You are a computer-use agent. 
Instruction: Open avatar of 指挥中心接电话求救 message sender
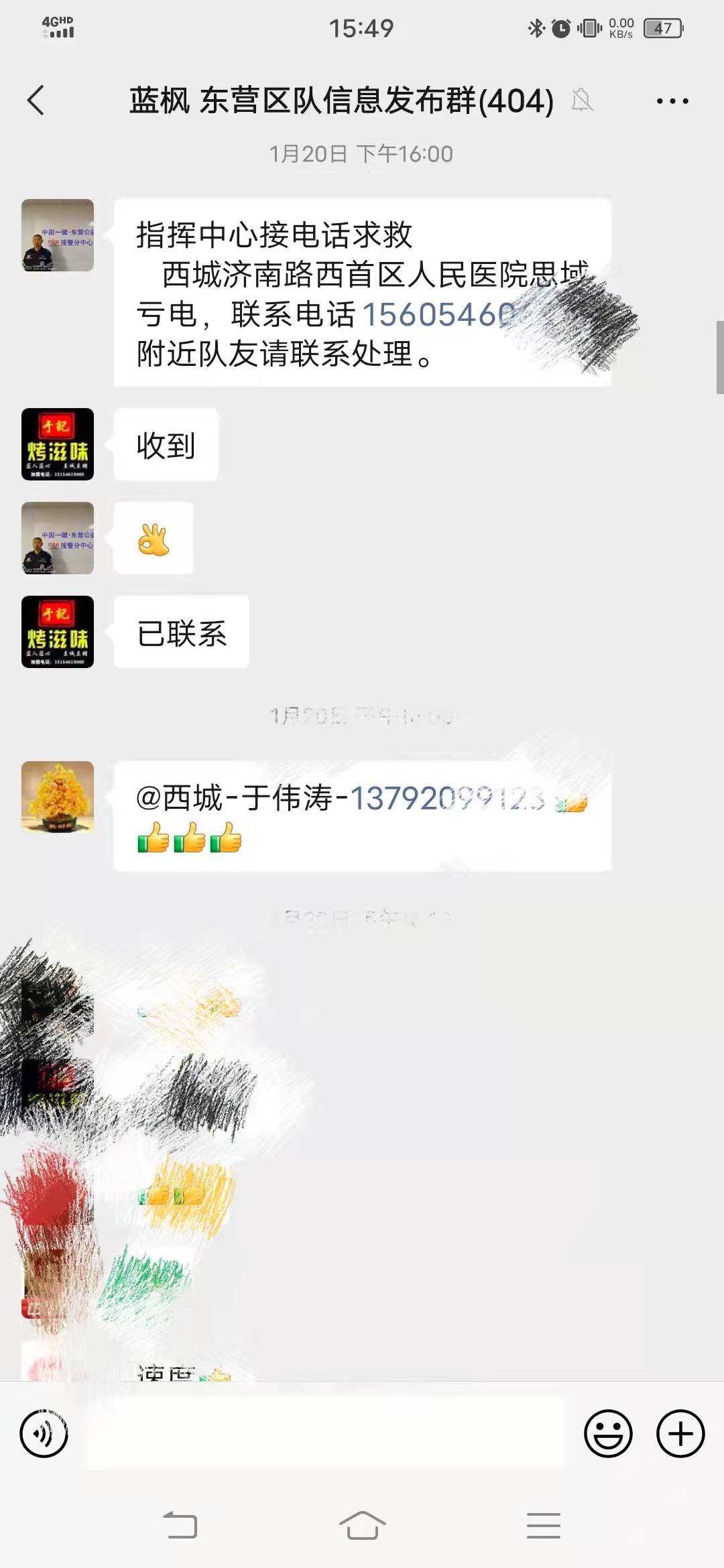tap(58, 235)
